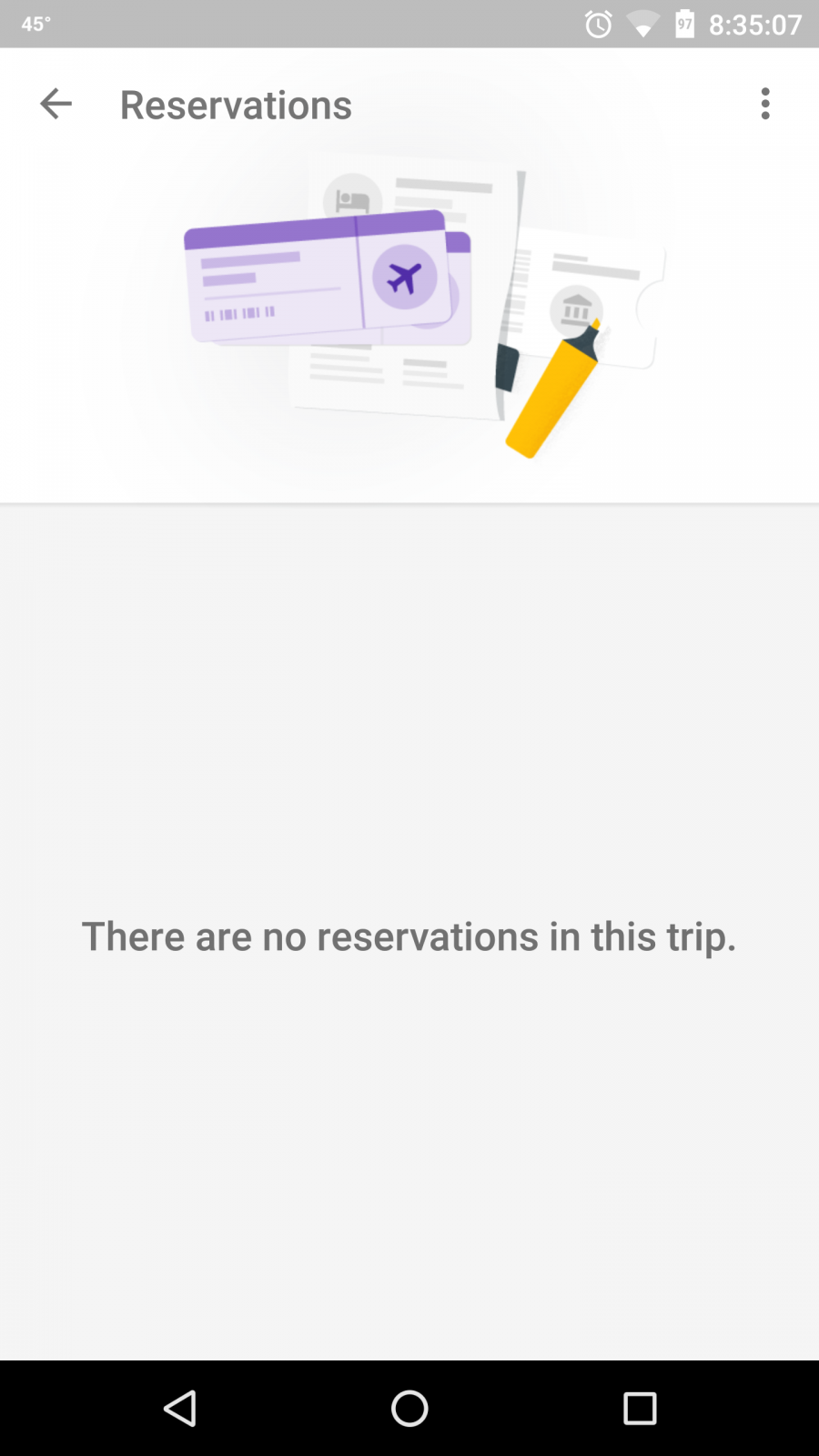Go back from the Reservations screen
The image size is (819, 1456).
56,104
